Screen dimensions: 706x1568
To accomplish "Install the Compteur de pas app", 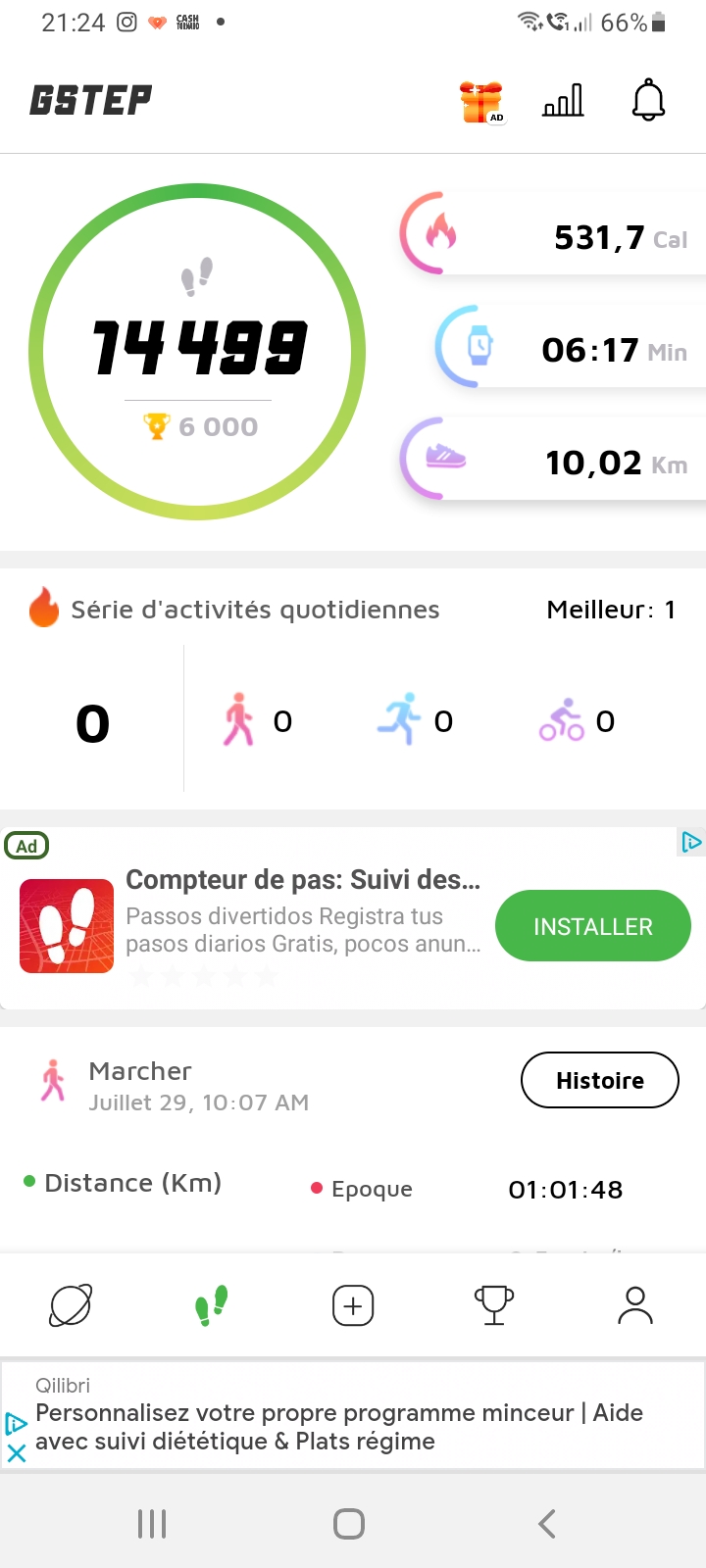I will click(x=593, y=926).
